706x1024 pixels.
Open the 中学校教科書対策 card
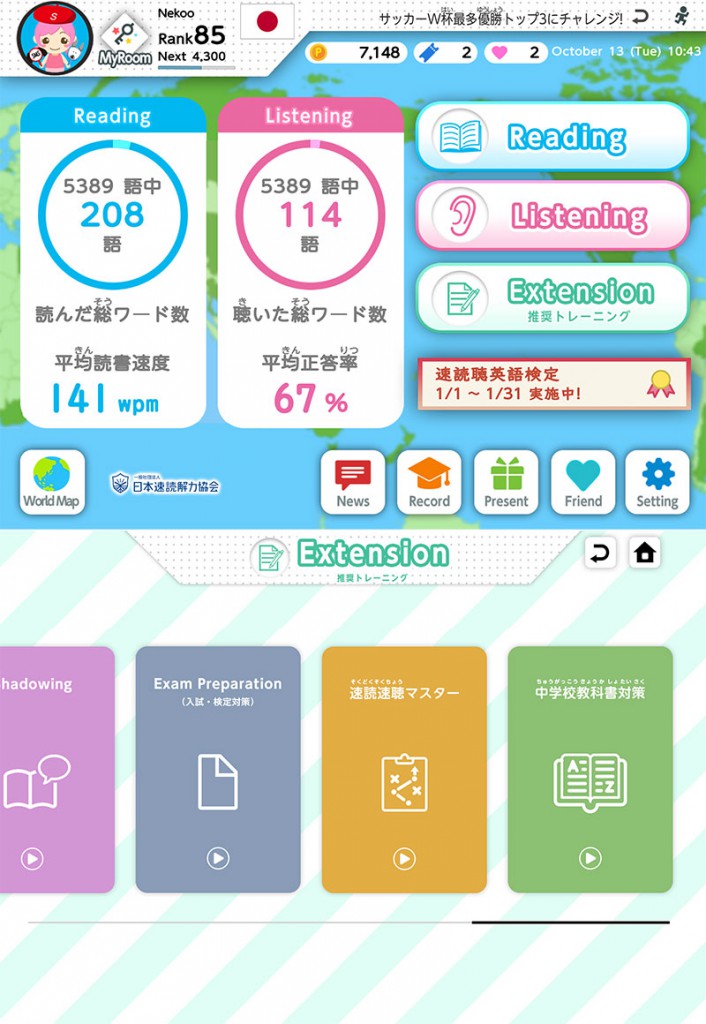(590, 769)
